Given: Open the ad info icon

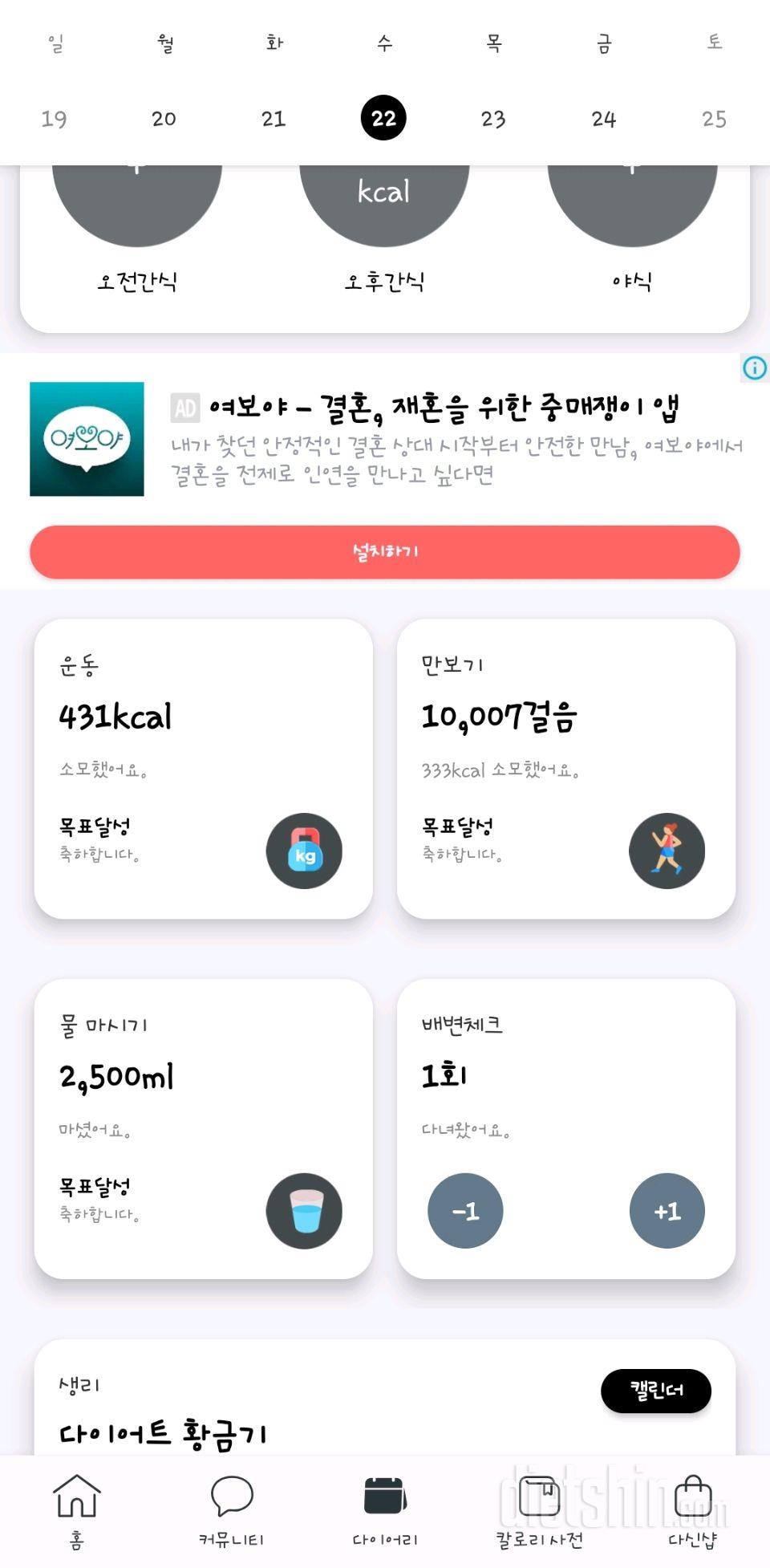Looking at the screenshot, I should tap(755, 368).
